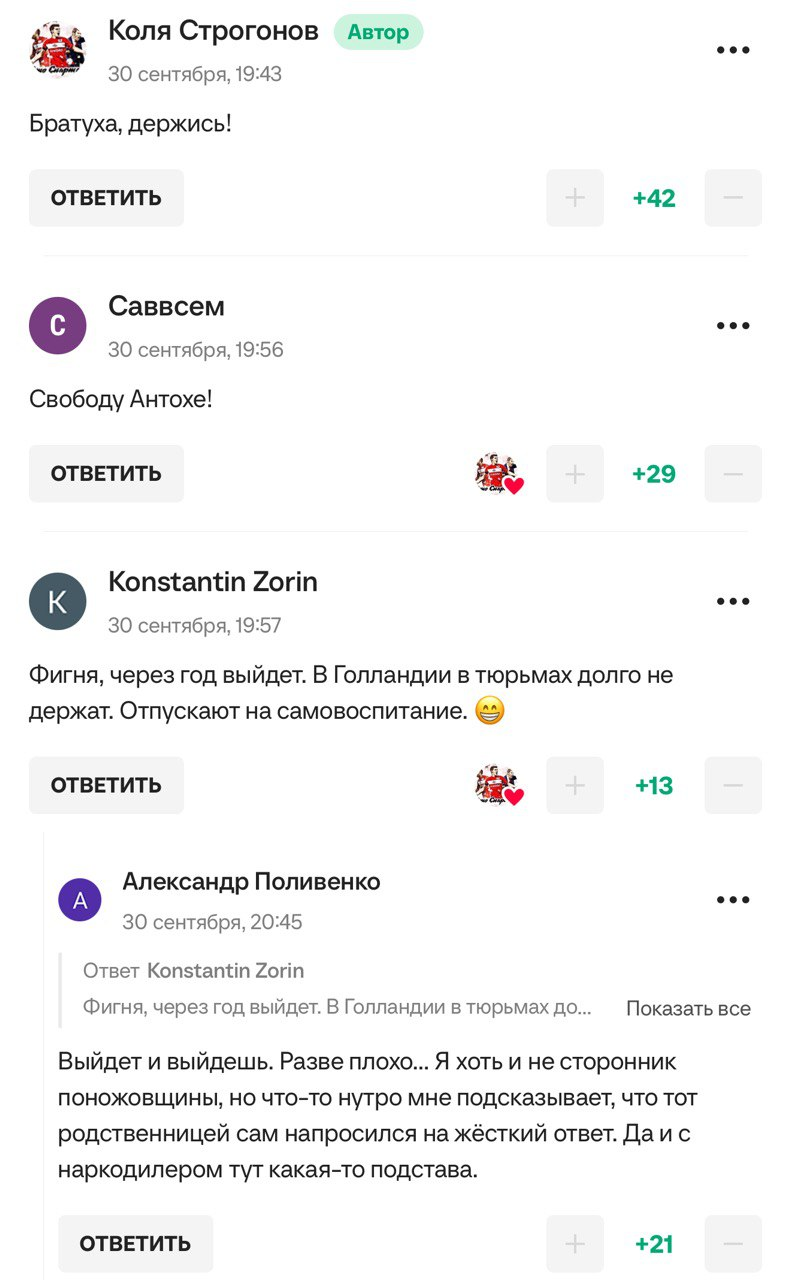Viewport: 791px width, 1280px height.
Task: Downvote Александр Поливенко's comment
Action: [733, 1244]
